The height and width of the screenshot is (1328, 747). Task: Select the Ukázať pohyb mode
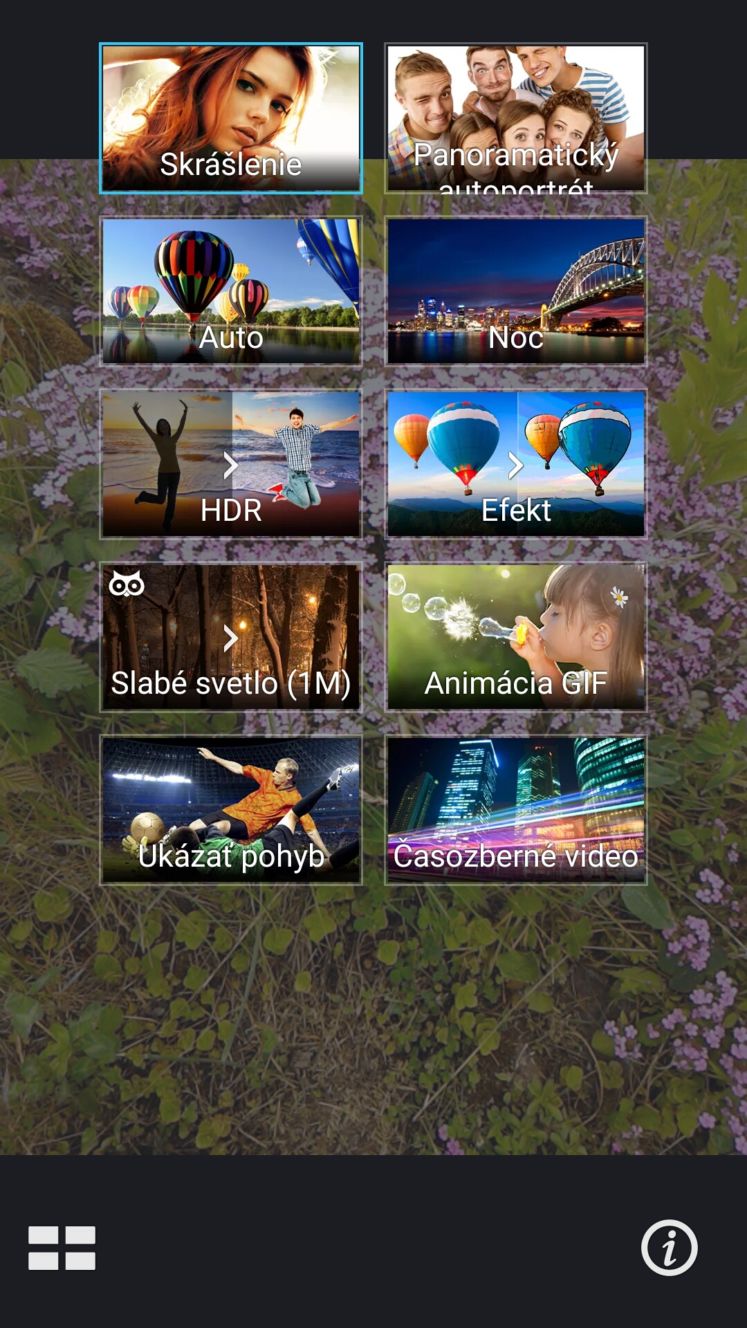[x=231, y=810]
